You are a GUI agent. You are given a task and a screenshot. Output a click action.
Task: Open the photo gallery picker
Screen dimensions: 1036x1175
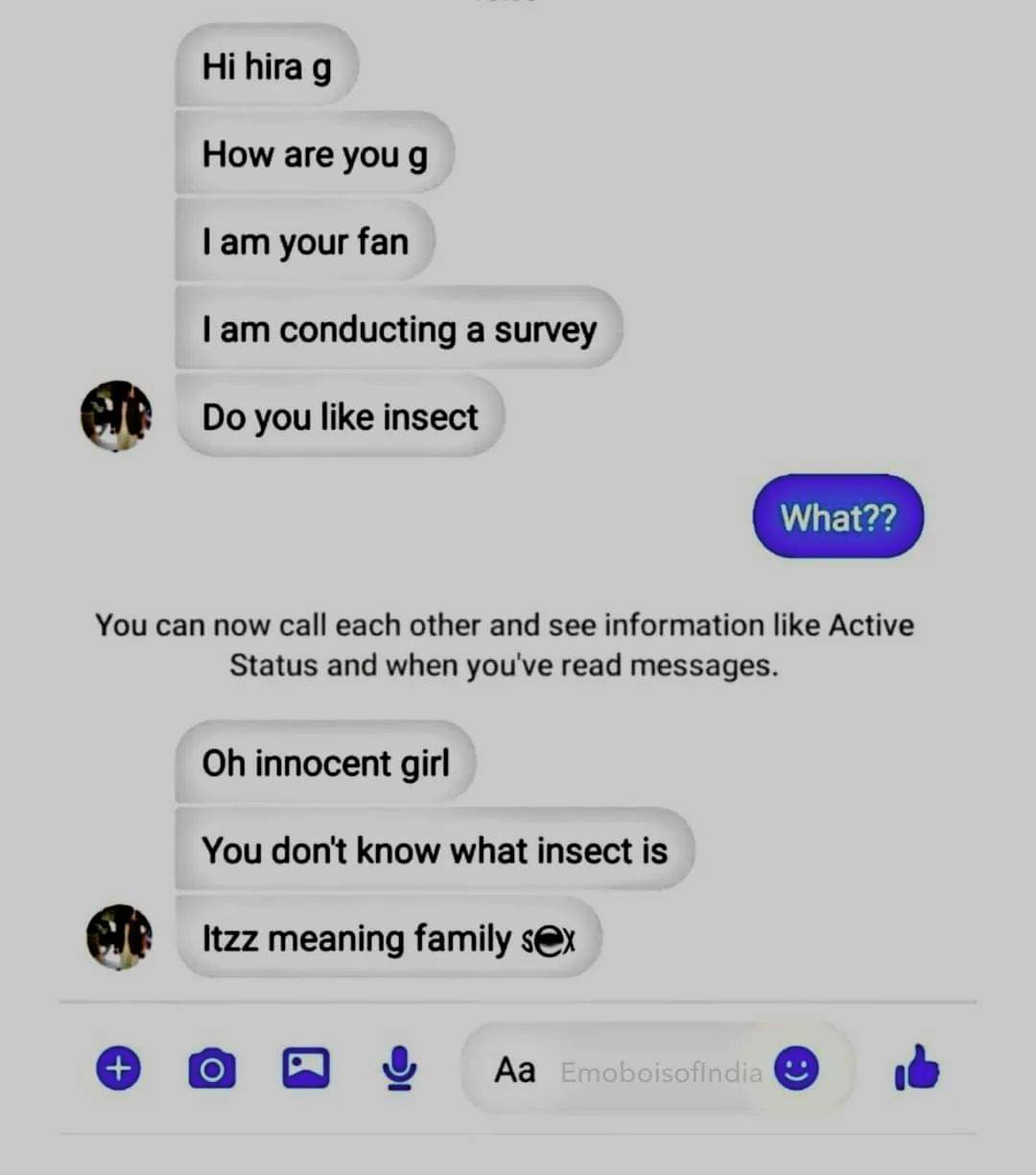tap(305, 1068)
